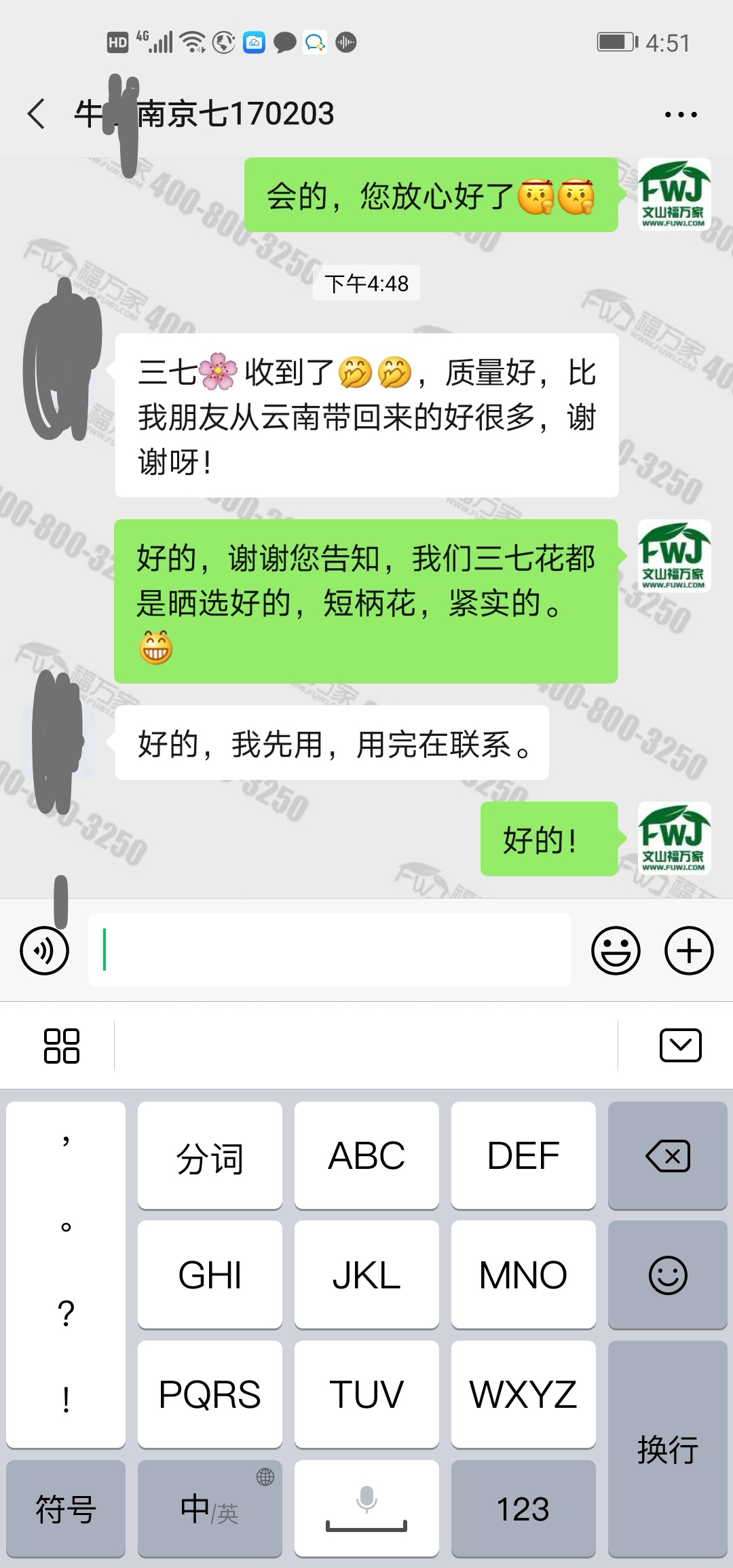Switch to voice message input

pos(45,950)
